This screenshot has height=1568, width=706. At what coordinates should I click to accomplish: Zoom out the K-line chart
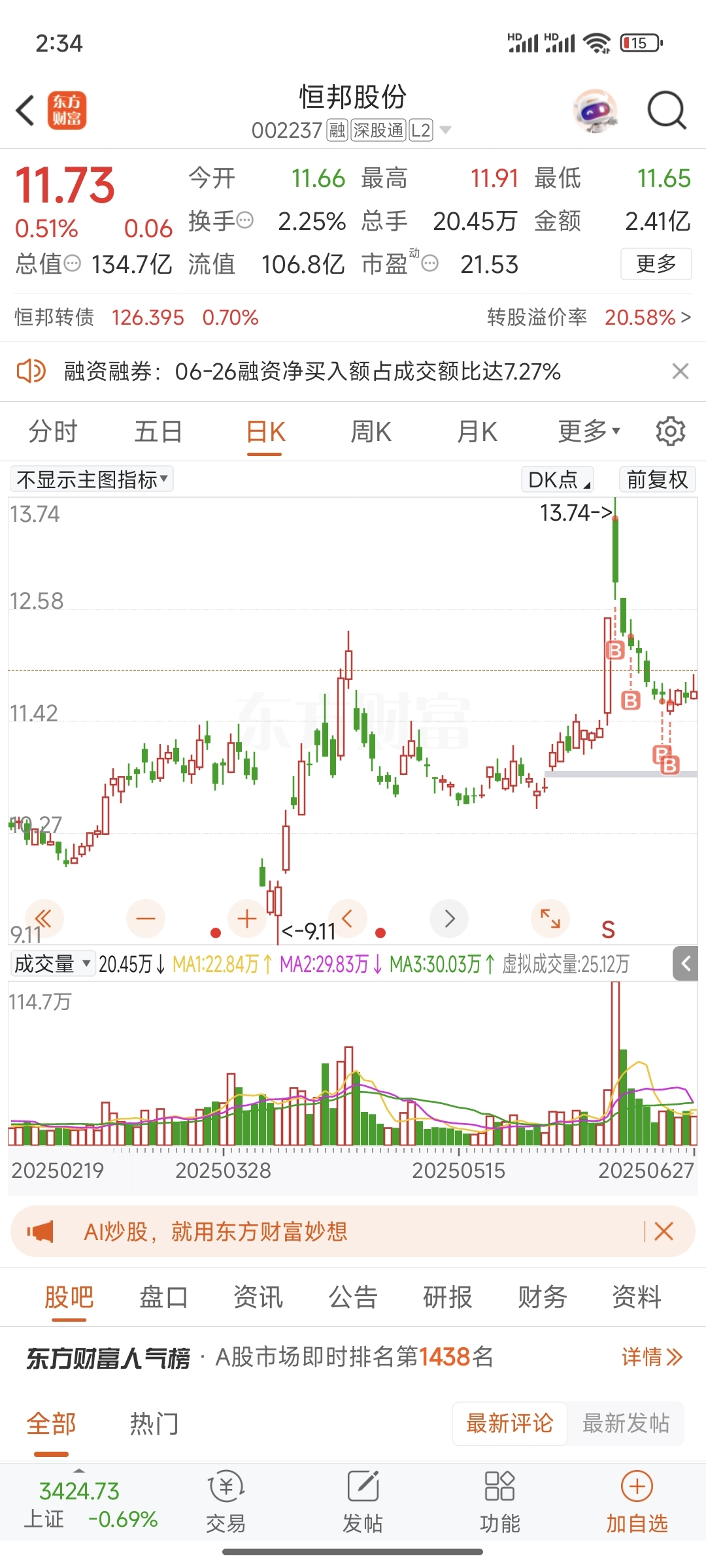tap(145, 919)
